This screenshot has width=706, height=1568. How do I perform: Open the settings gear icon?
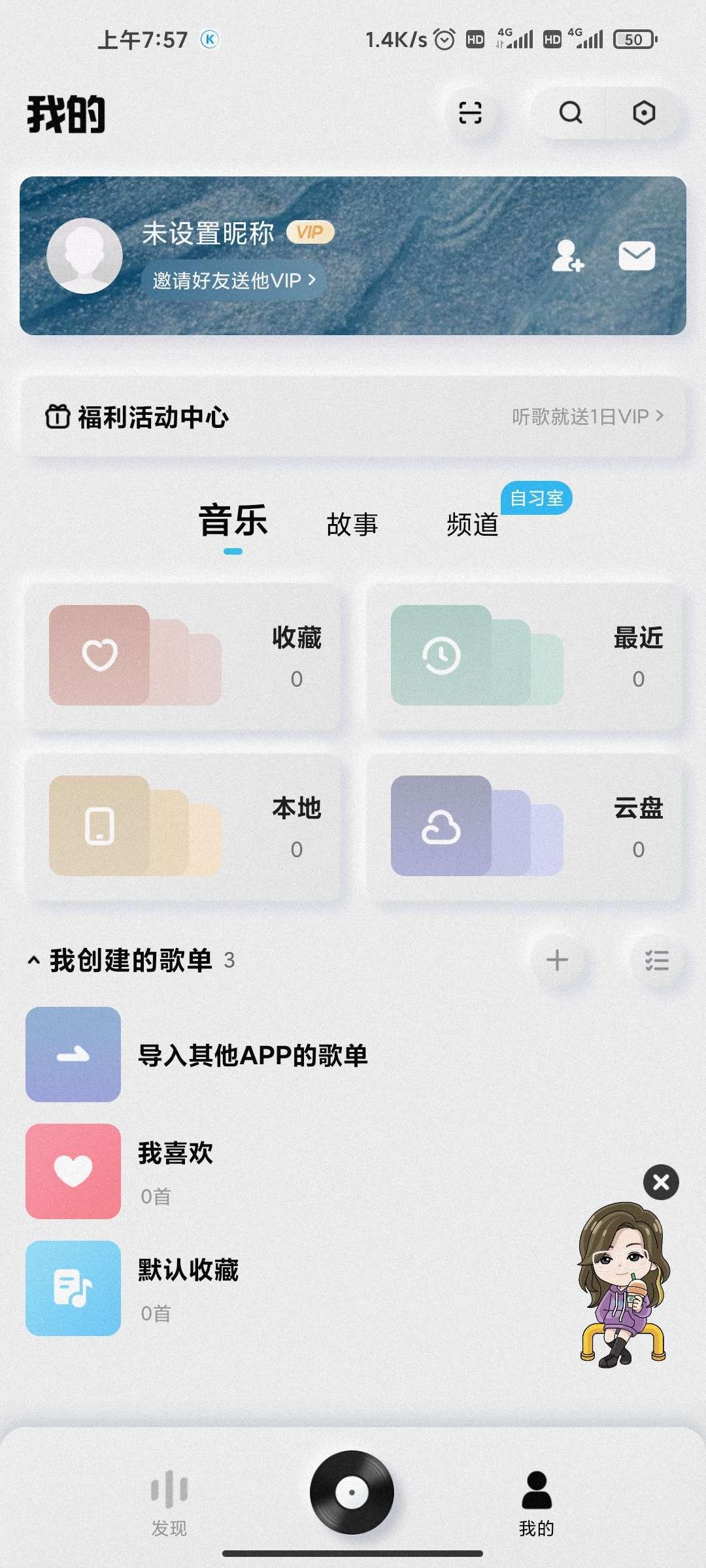coord(642,112)
